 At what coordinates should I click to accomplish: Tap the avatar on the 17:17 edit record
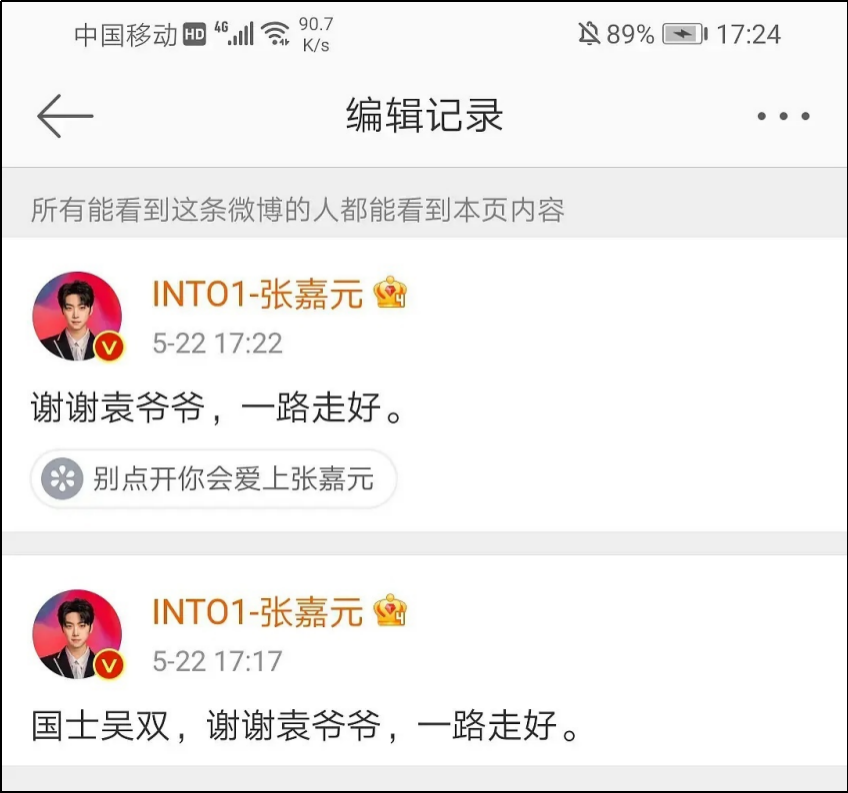tap(77, 635)
